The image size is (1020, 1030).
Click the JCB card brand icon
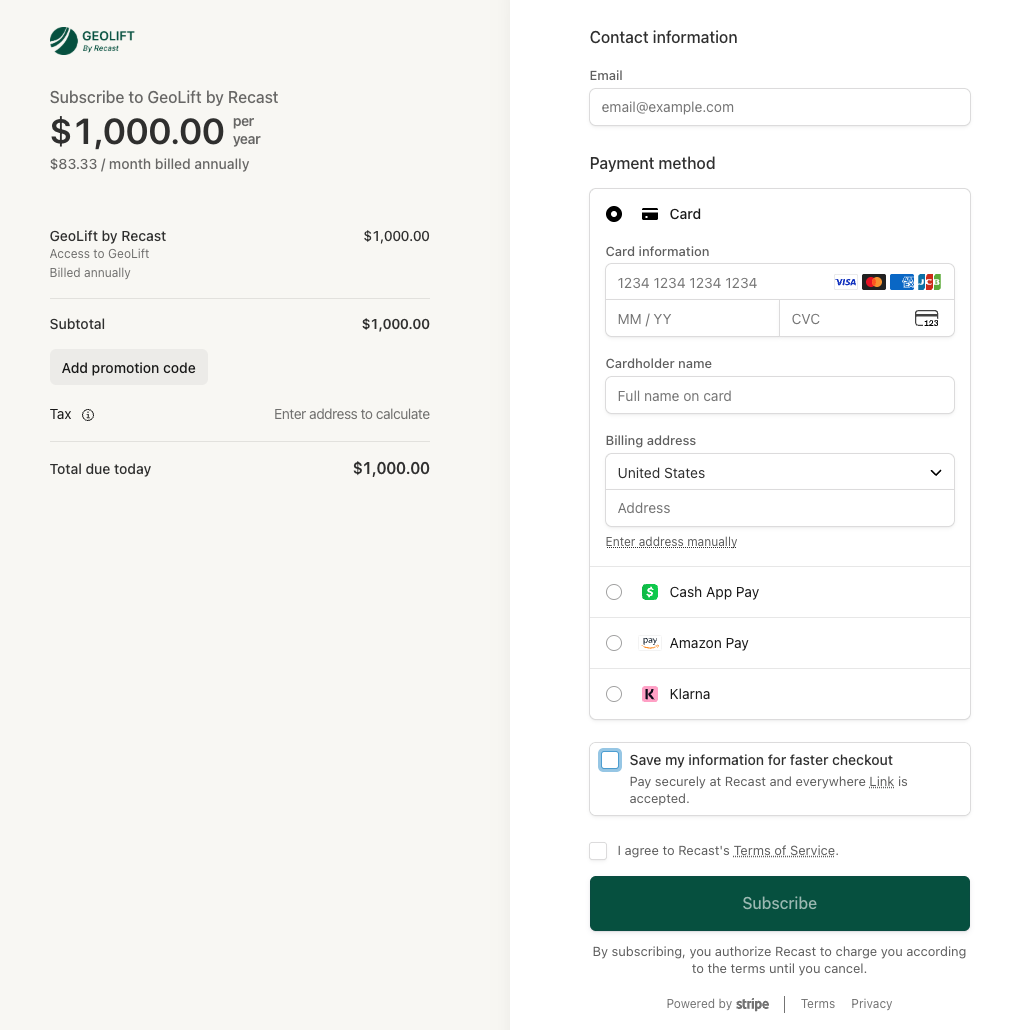tap(930, 282)
